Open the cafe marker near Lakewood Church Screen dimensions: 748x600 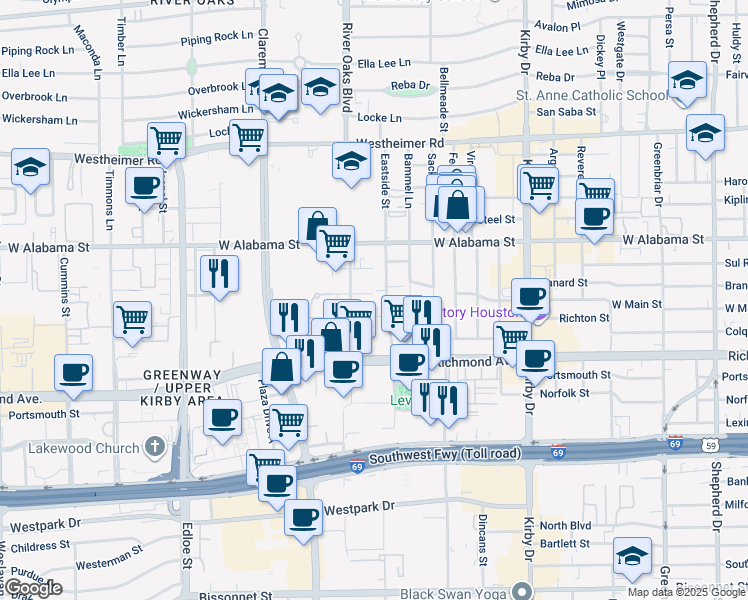[222, 422]
